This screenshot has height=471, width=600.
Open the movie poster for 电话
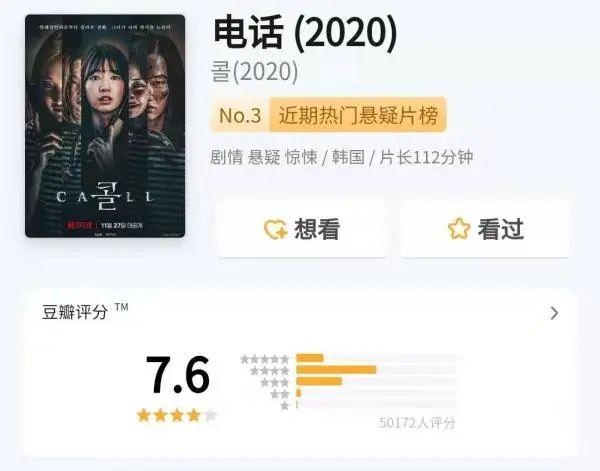(105, 125)
